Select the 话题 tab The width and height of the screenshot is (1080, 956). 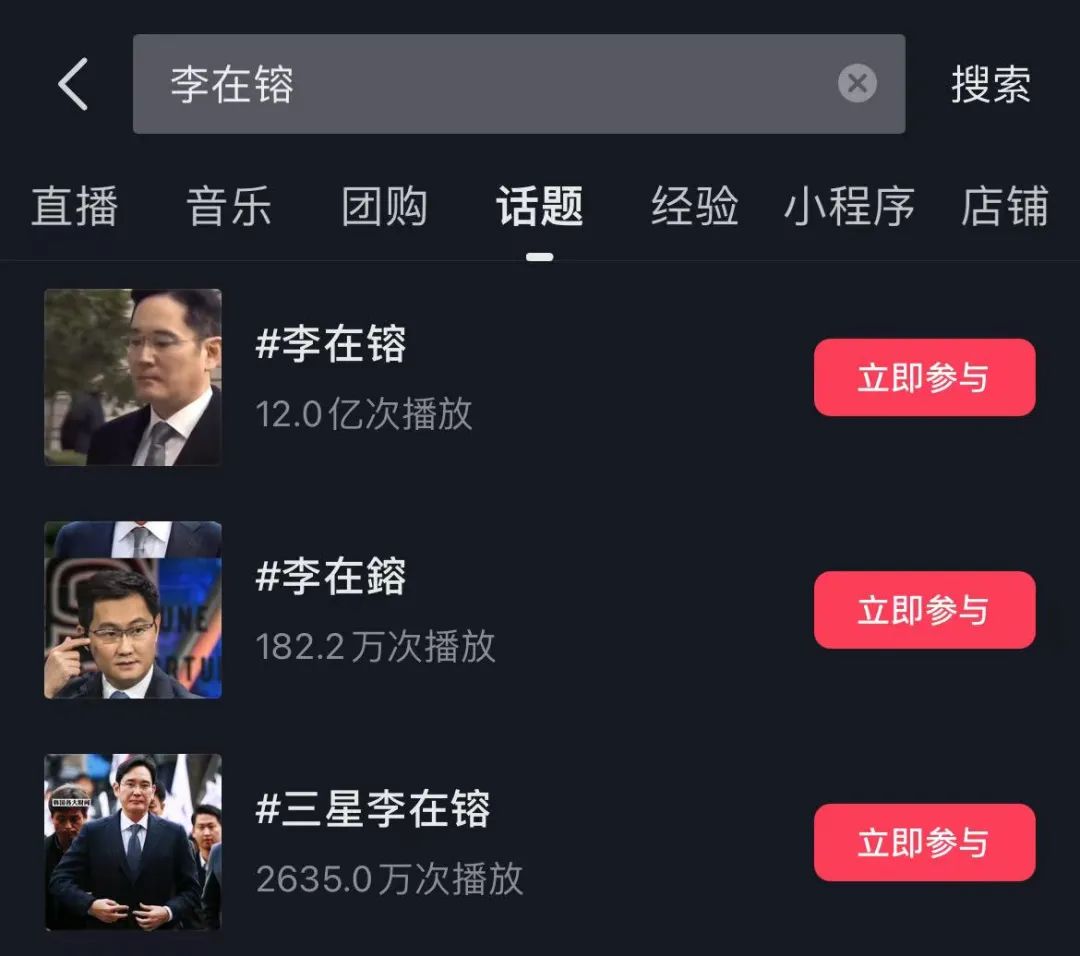pos(539,207)
